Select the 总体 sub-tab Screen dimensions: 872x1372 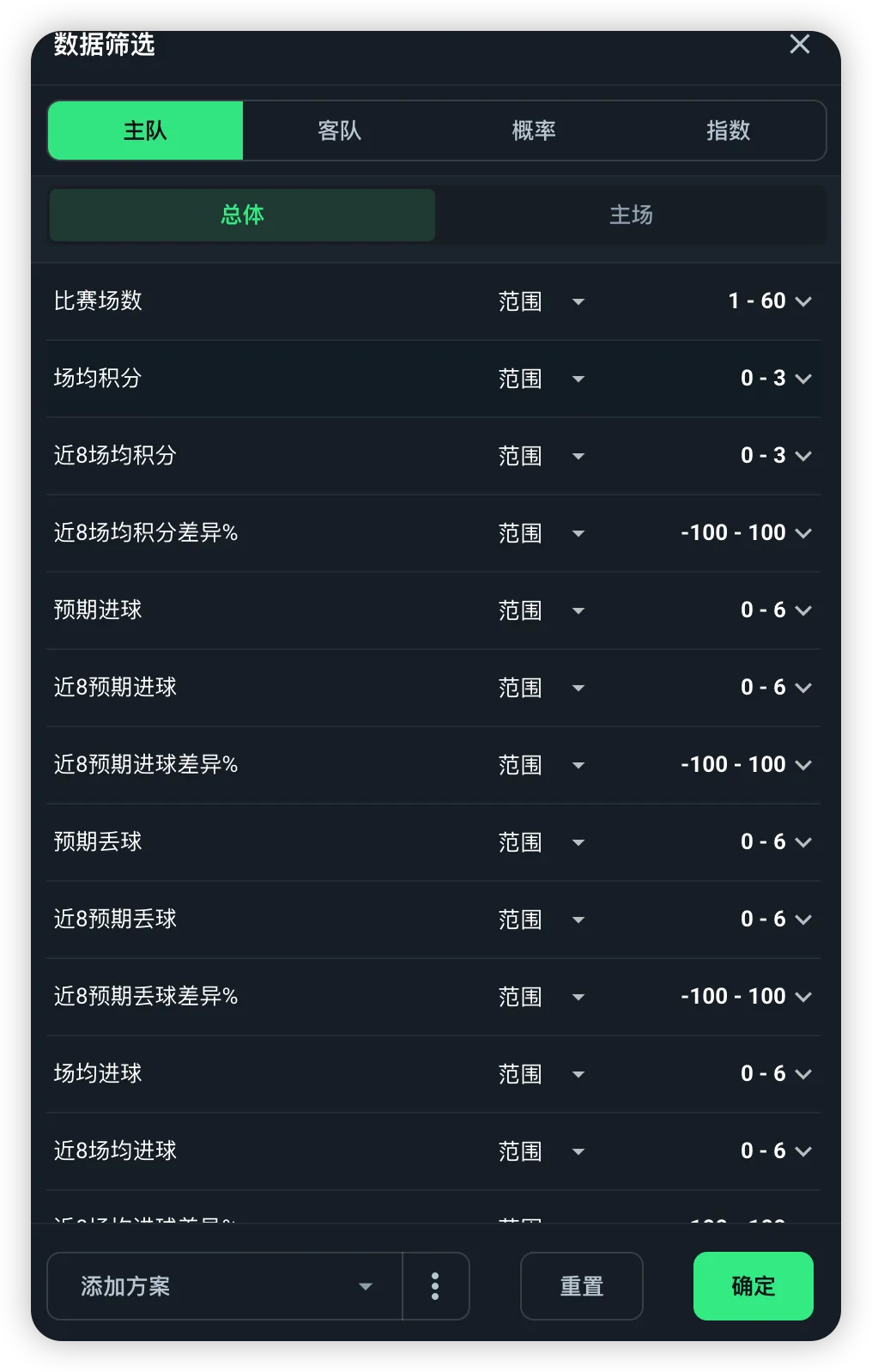(x=242, y=215)
